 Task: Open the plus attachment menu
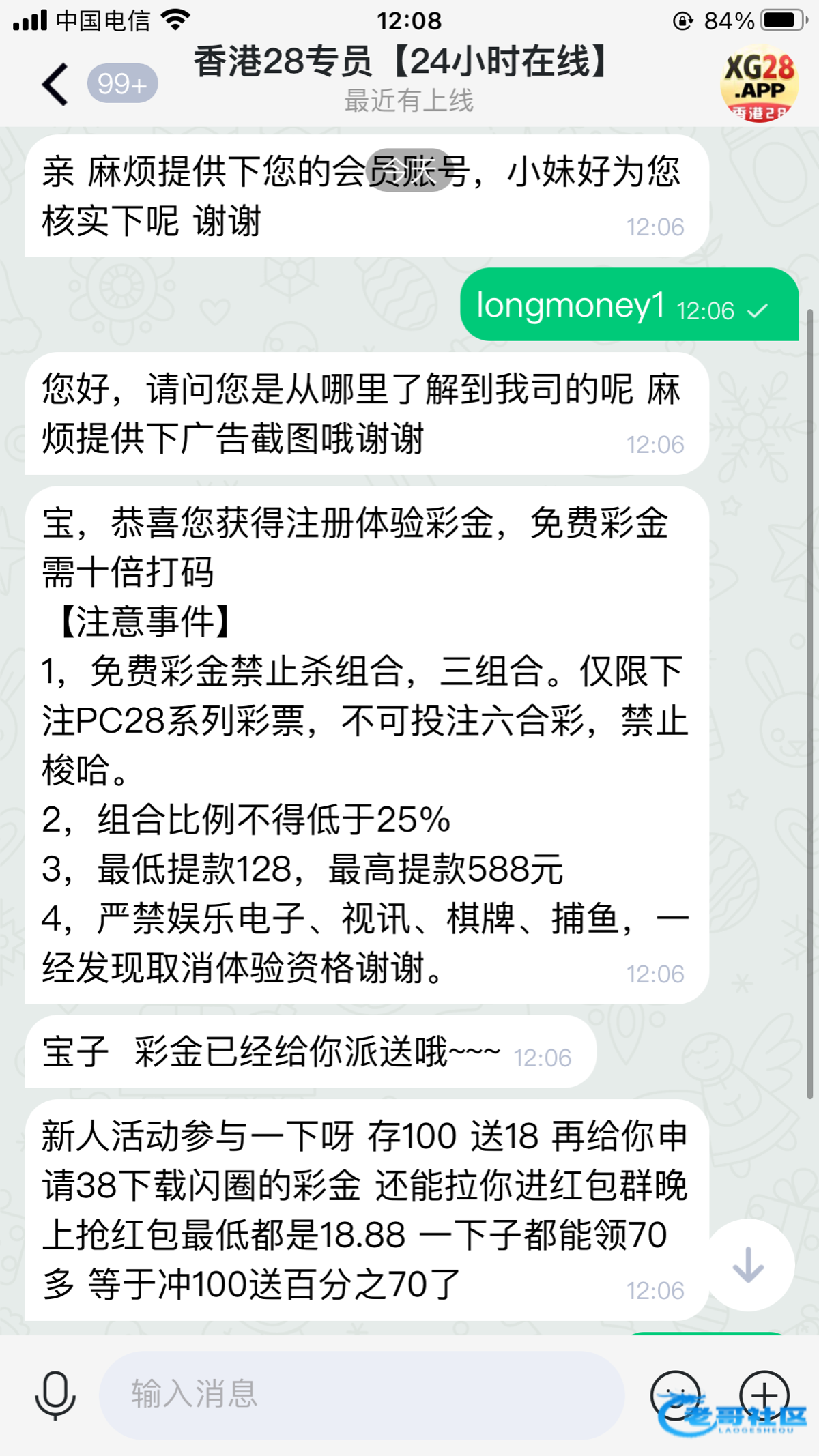(x=764, y=1395)
